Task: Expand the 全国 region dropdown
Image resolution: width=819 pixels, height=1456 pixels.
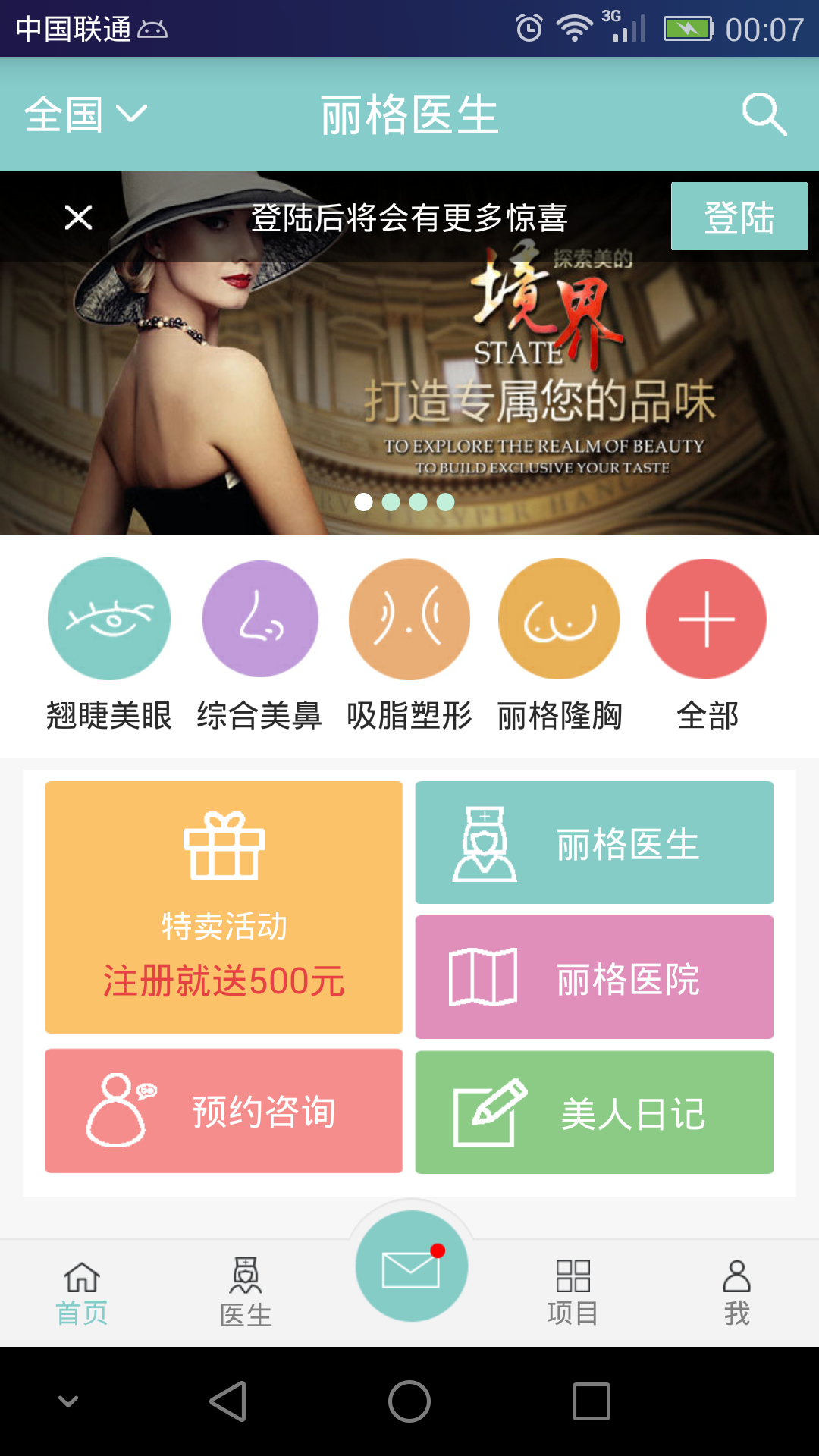Action: tap(85, 115)
